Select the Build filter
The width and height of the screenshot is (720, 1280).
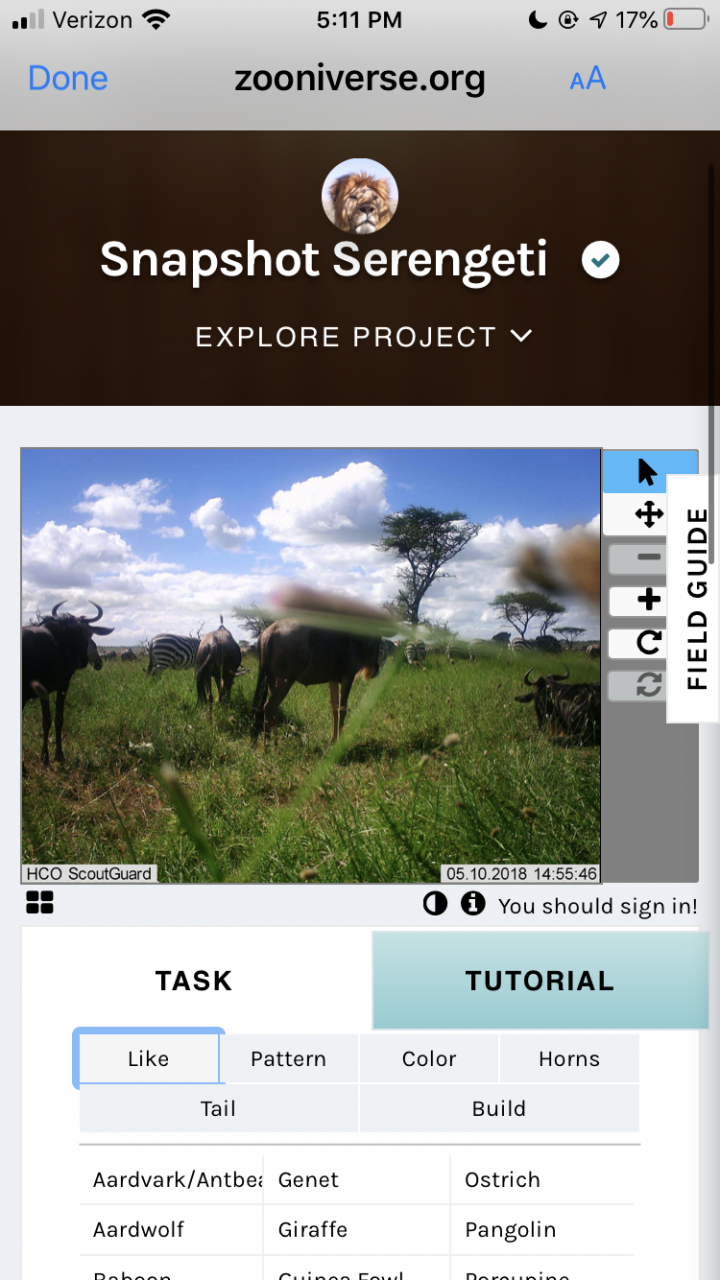click(x=499, y=1108)
